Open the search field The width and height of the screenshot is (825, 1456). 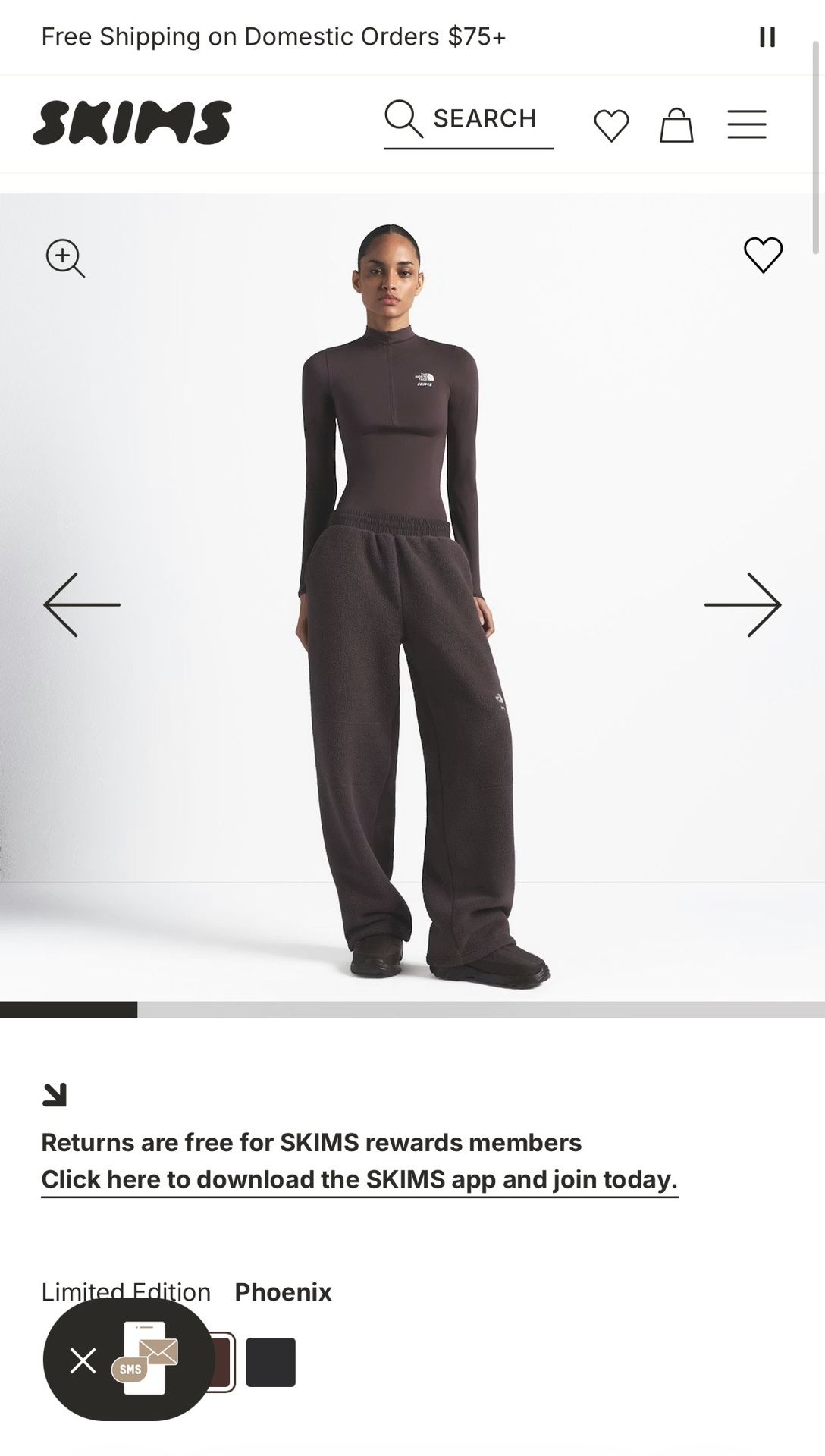[x=469, y=120]
